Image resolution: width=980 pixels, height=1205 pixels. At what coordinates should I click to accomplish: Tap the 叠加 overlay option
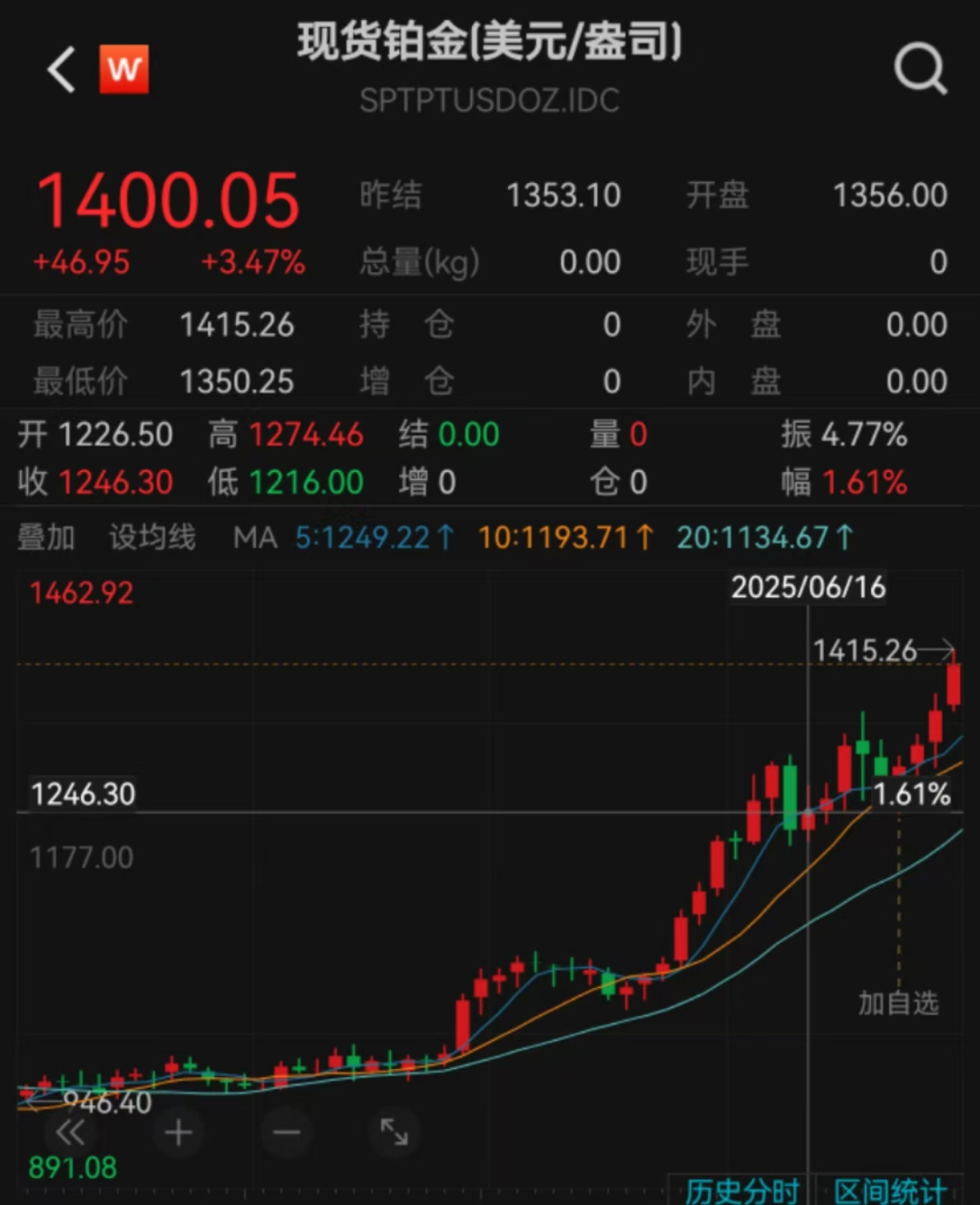(46, 537)
